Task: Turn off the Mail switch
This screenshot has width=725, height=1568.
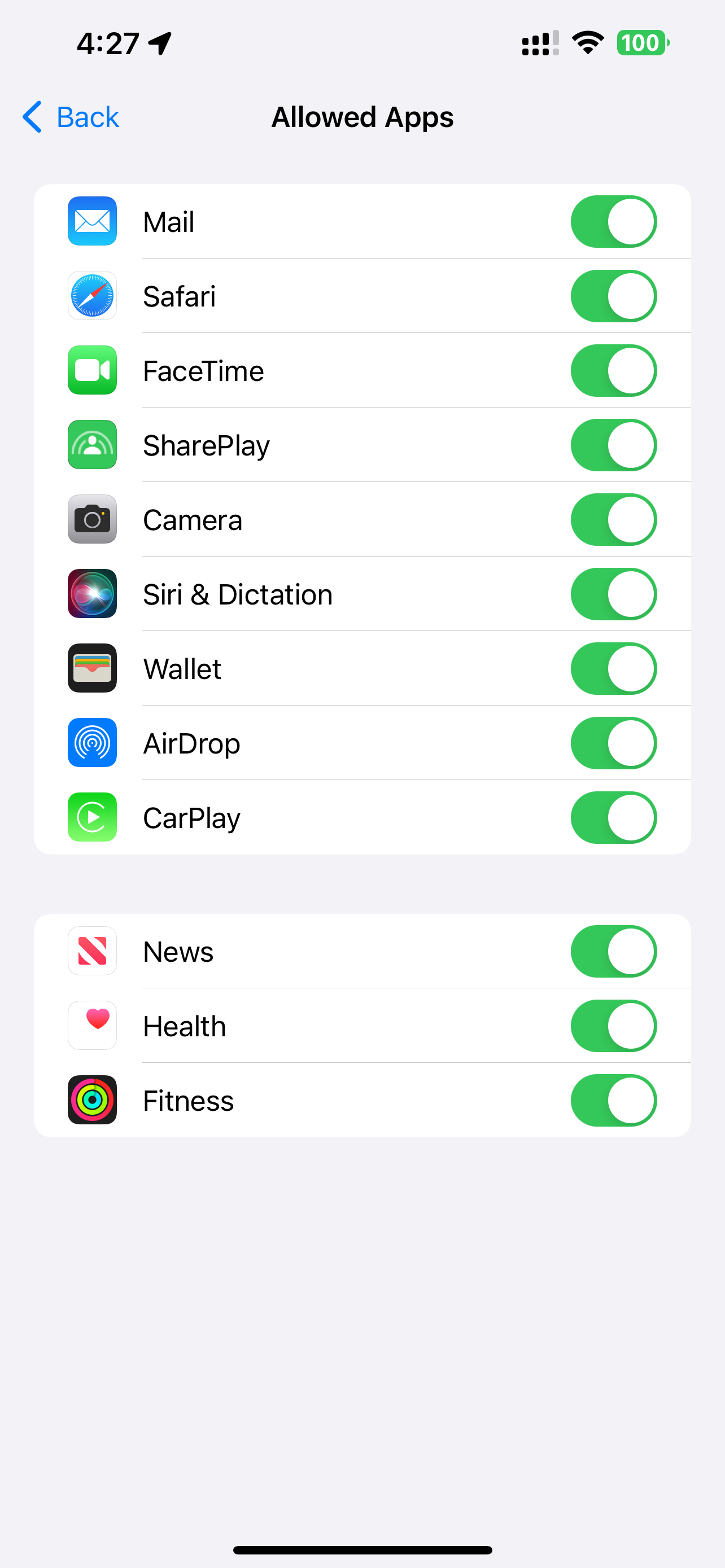Action: tap(613, 222)
